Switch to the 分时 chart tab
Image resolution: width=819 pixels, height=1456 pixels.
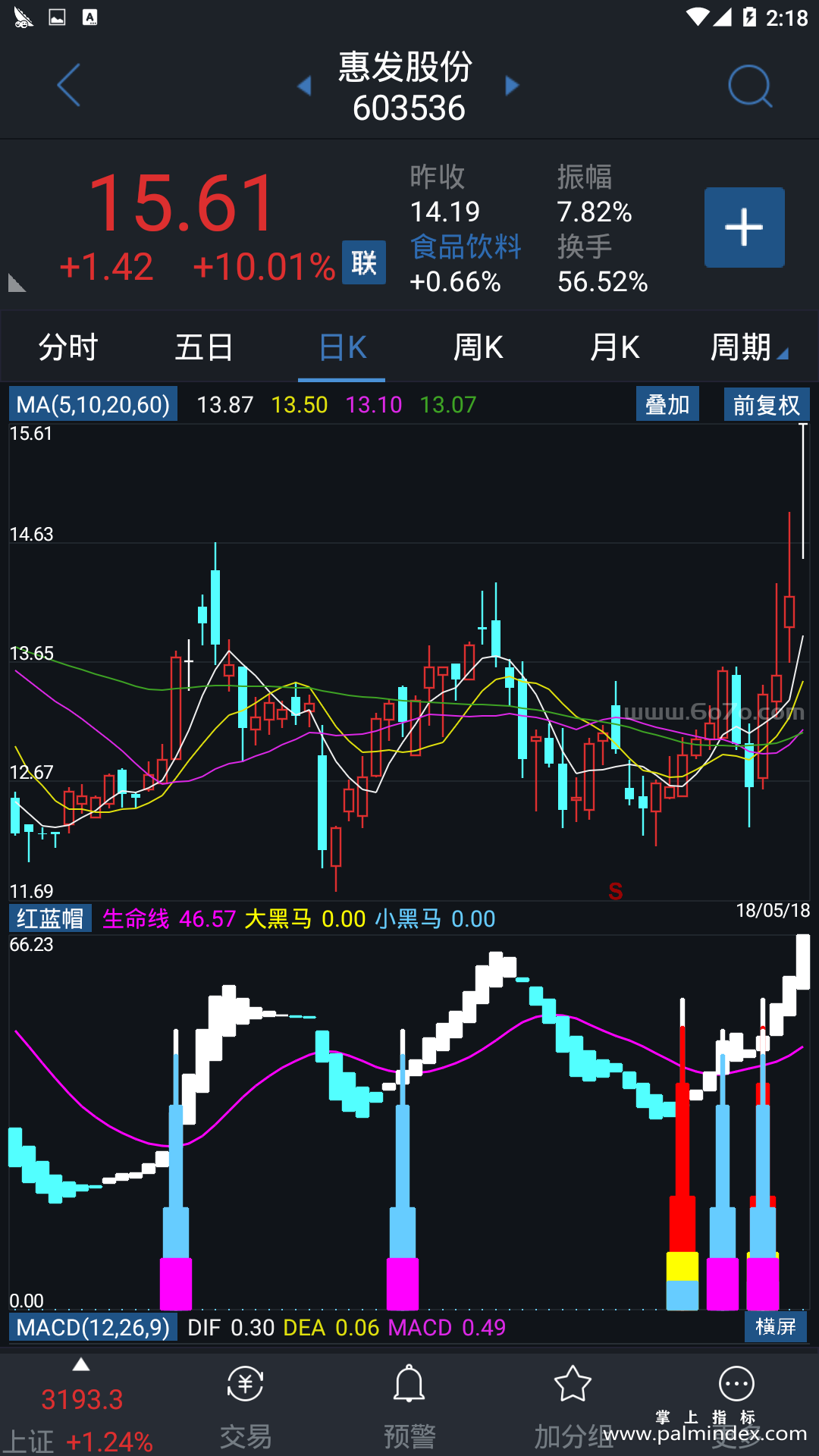68,347
